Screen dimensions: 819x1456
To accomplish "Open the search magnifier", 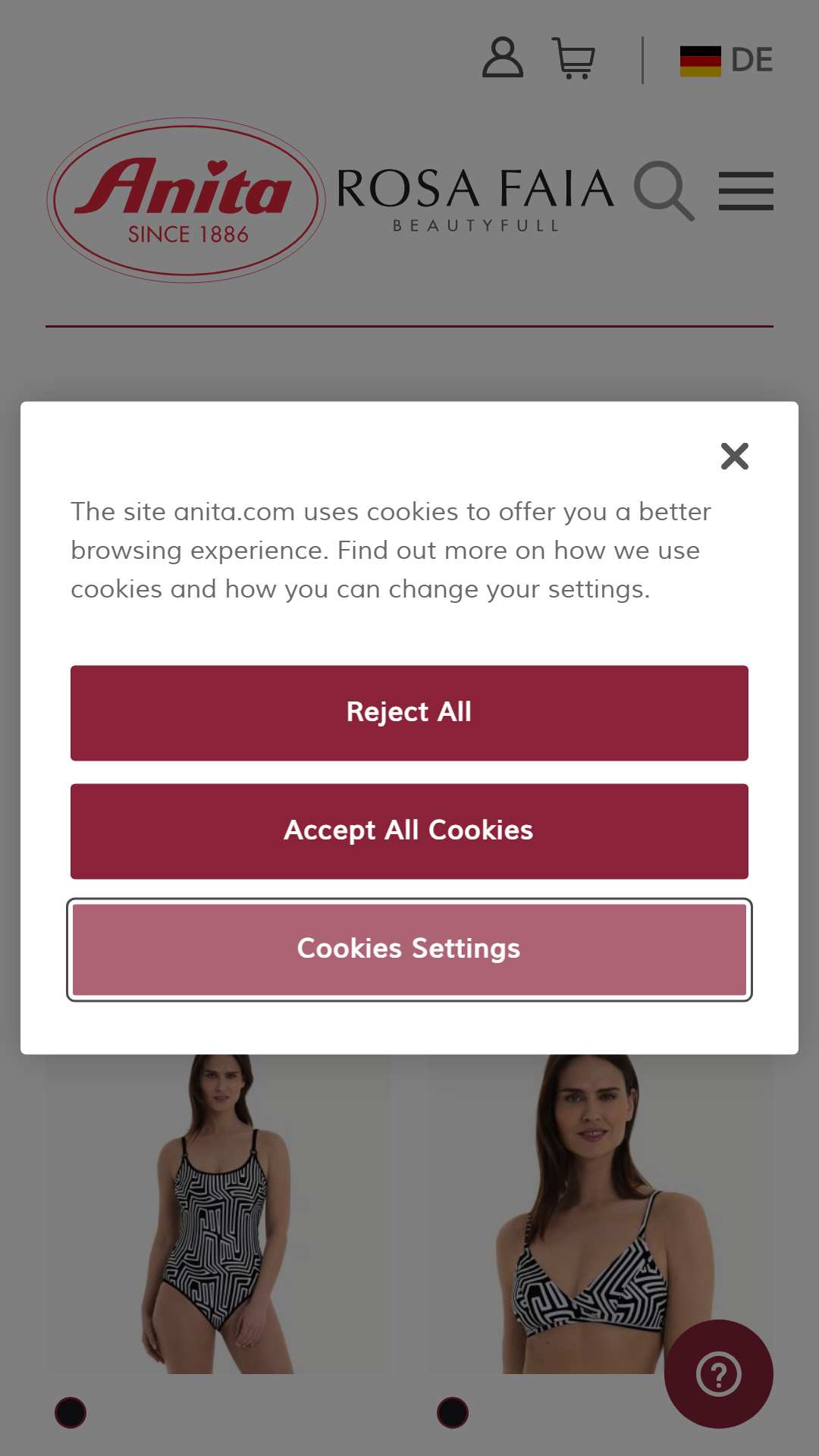I will coord(664,190).
